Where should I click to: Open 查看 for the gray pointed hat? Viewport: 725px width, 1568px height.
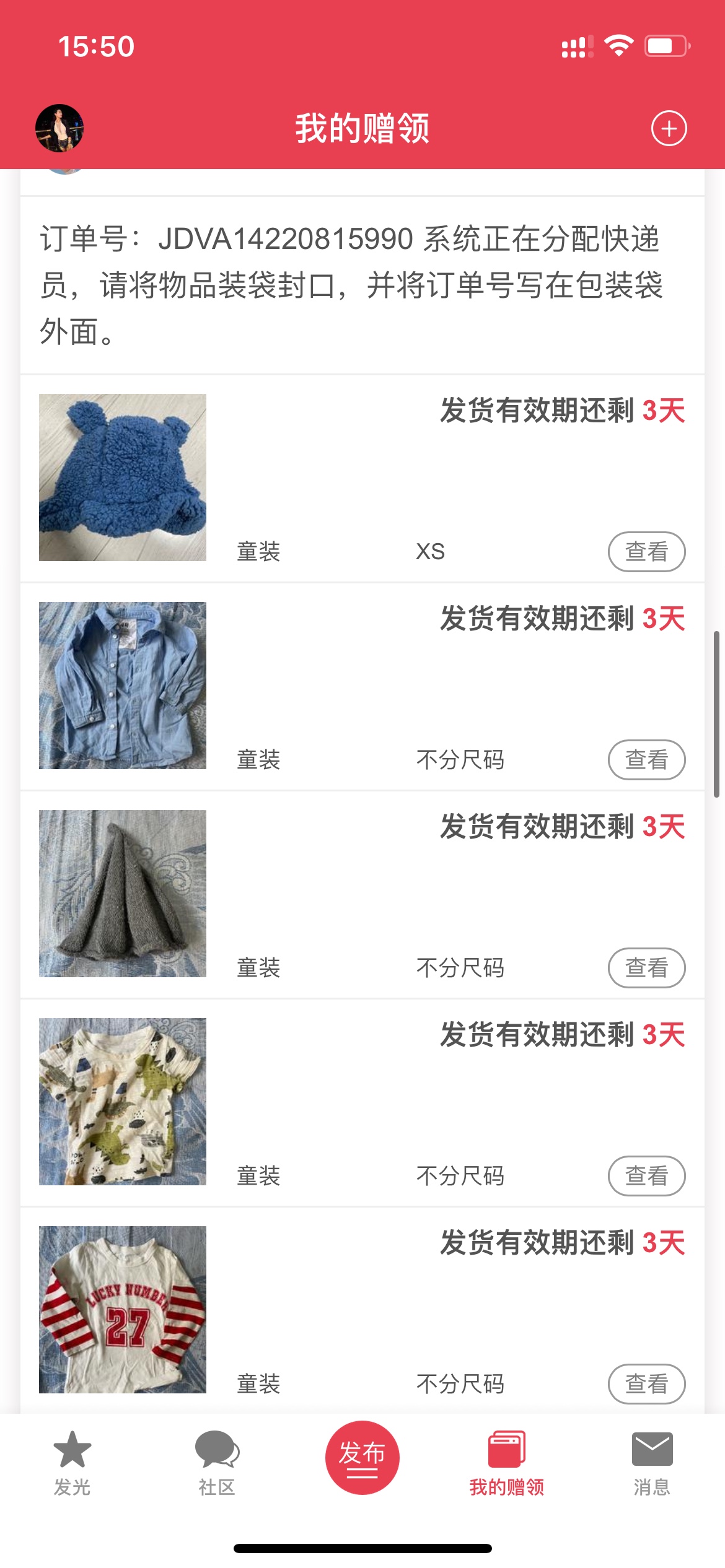point(646,967)
